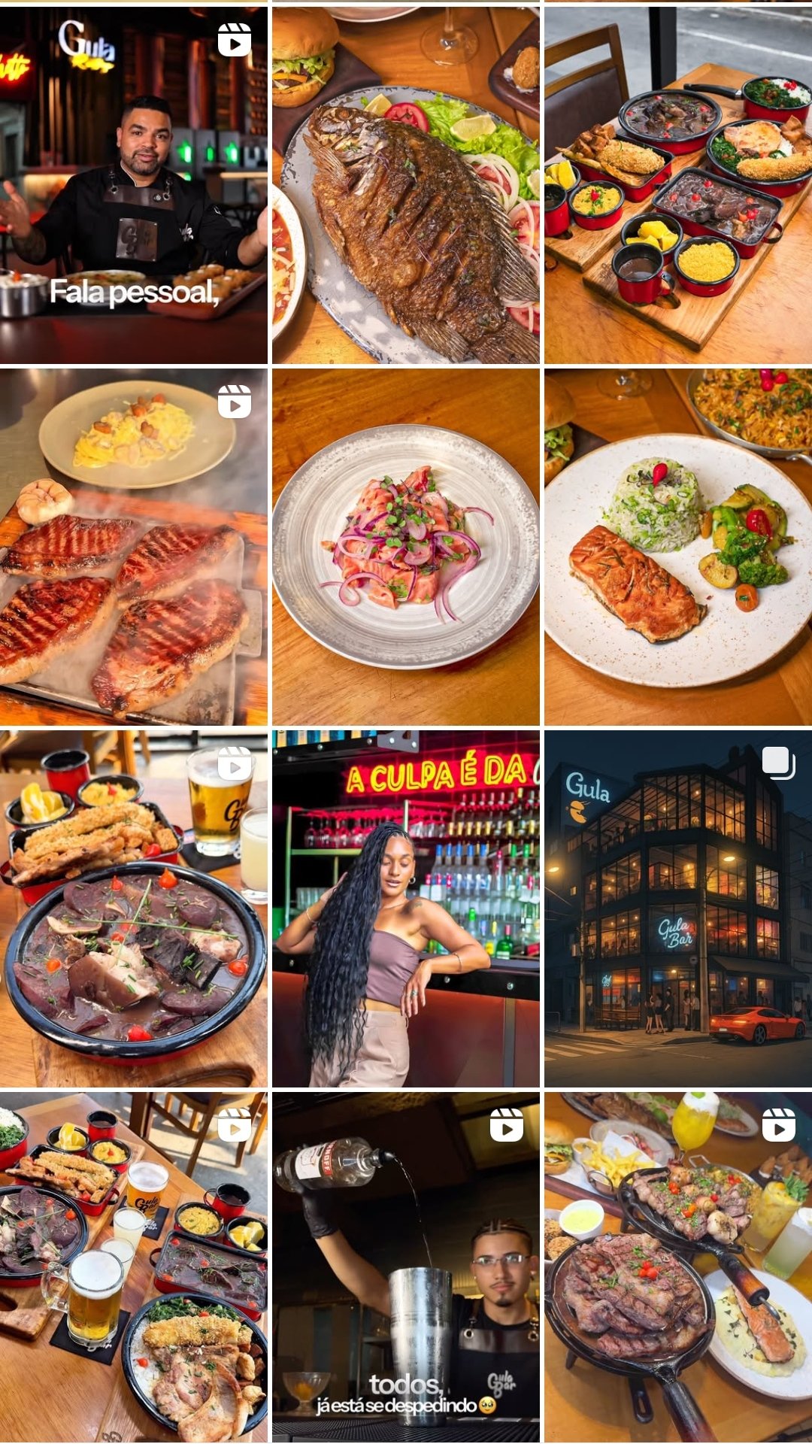Open the Gula Bar building night carousel post
Screen dimensions: 812x1456
click(x=678, y=908)
